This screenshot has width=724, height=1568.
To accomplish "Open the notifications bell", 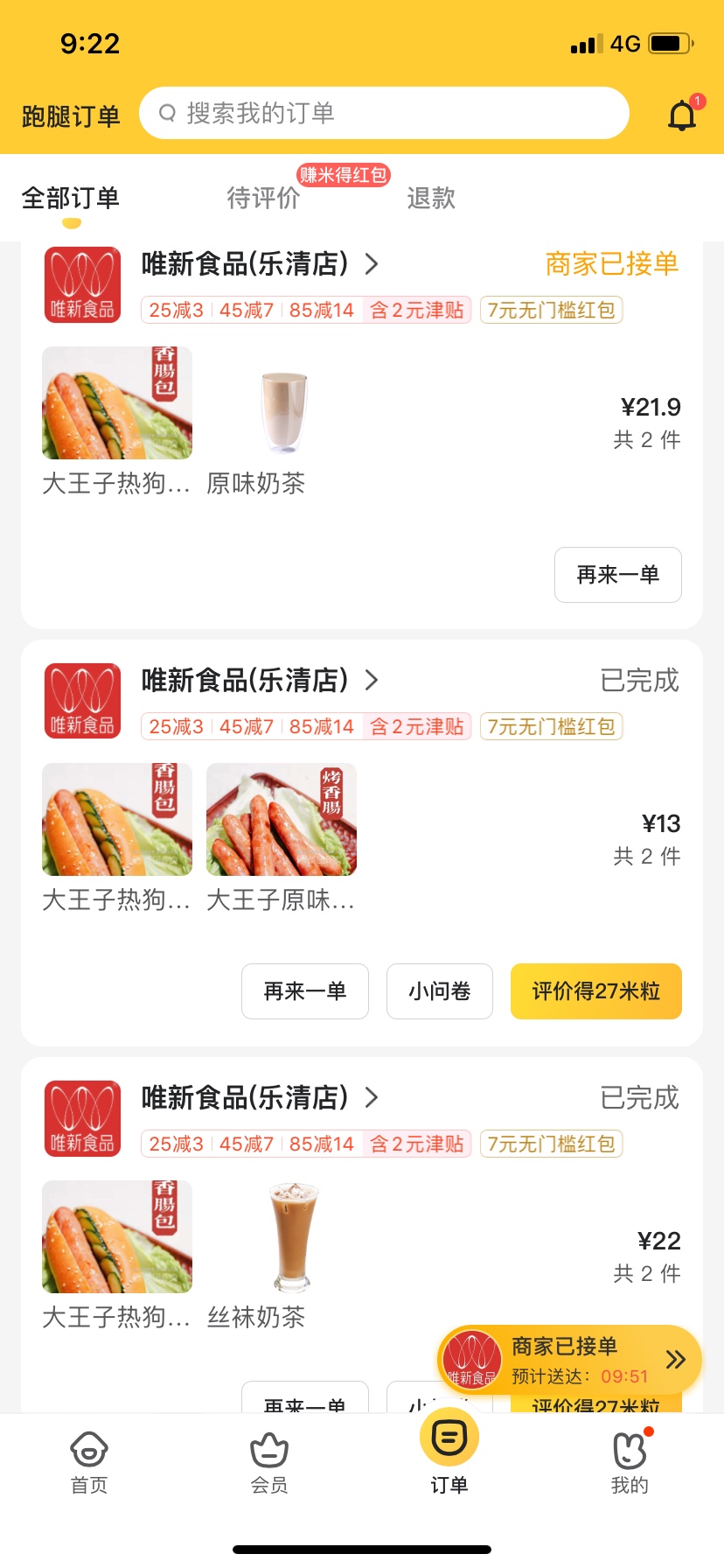I will [682, 115].
